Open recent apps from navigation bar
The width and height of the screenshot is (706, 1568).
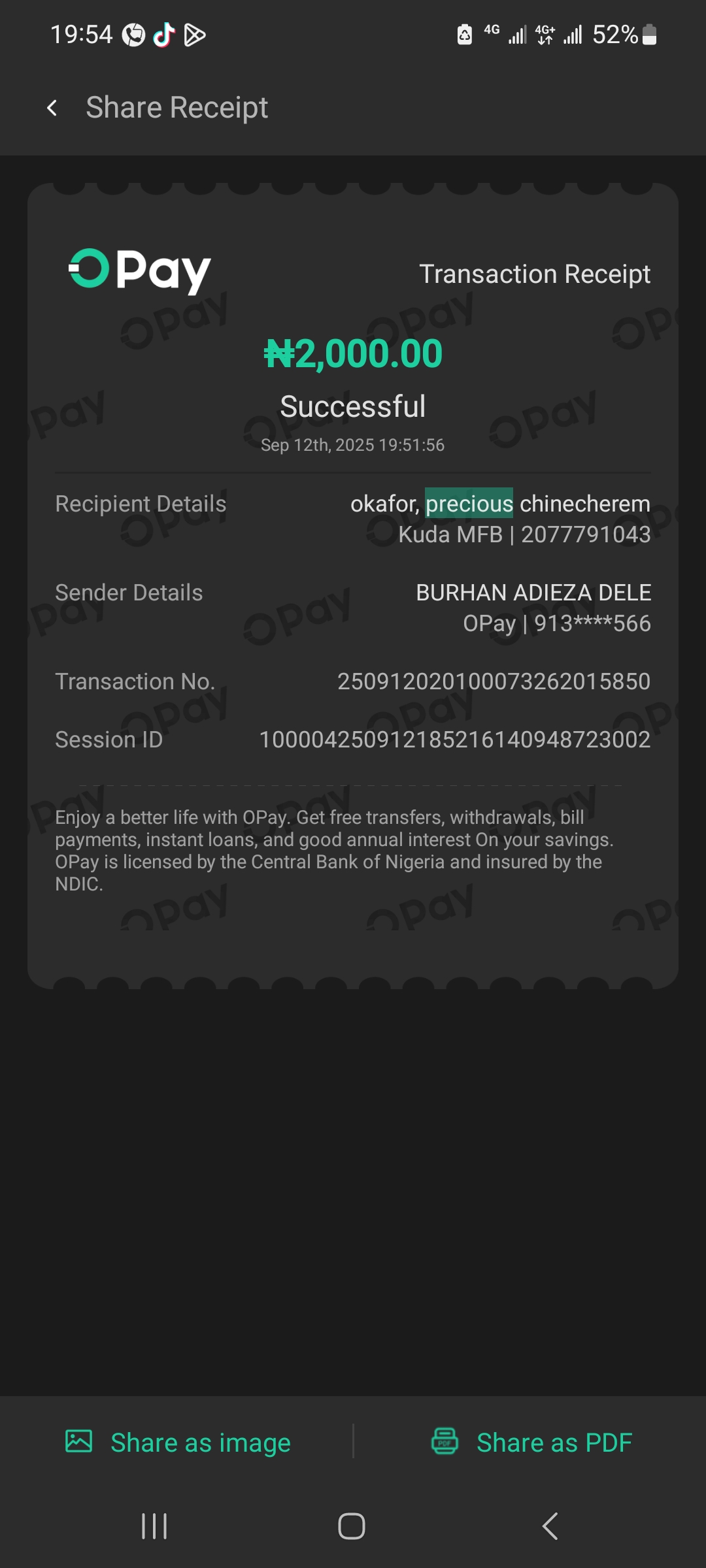tap(154, 1526)
